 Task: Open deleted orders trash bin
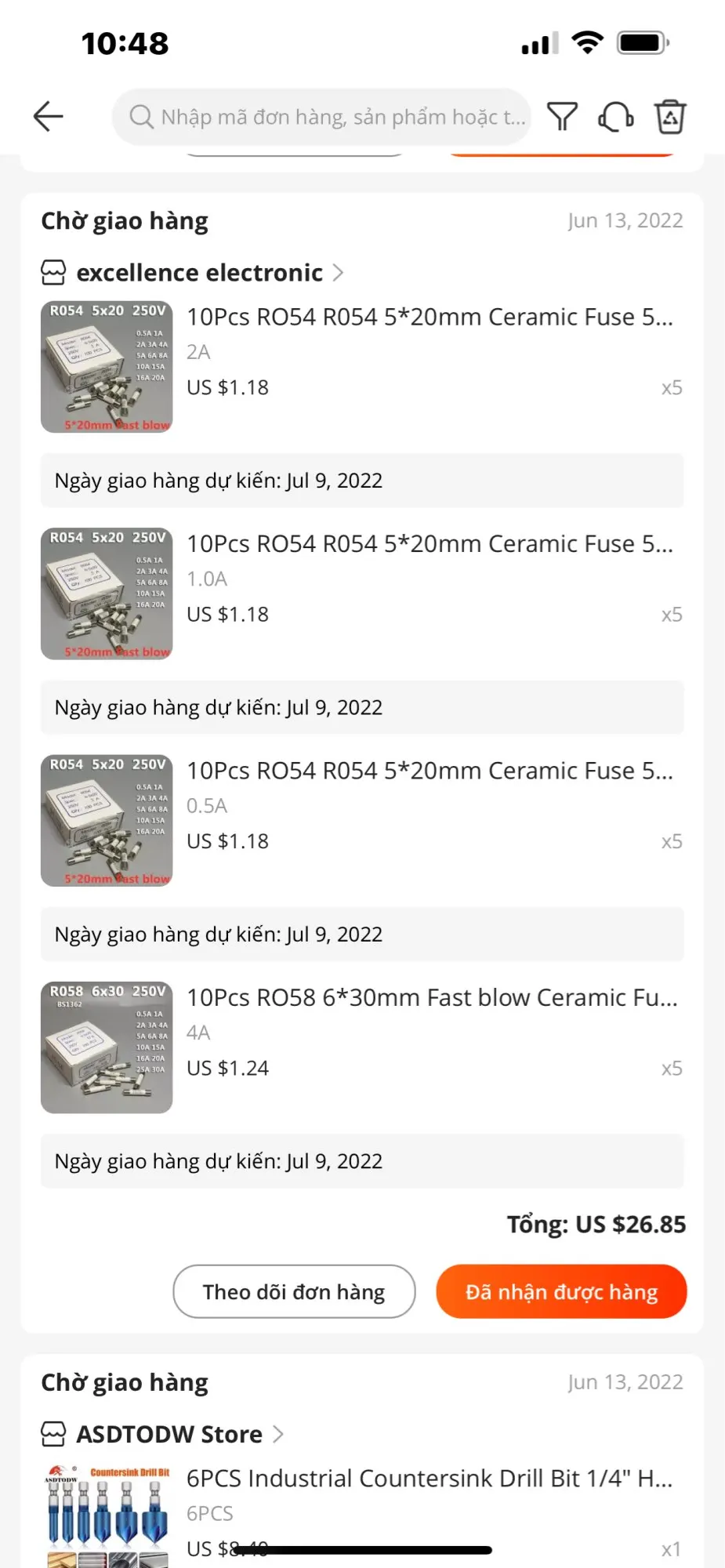[x=670, y=117]
